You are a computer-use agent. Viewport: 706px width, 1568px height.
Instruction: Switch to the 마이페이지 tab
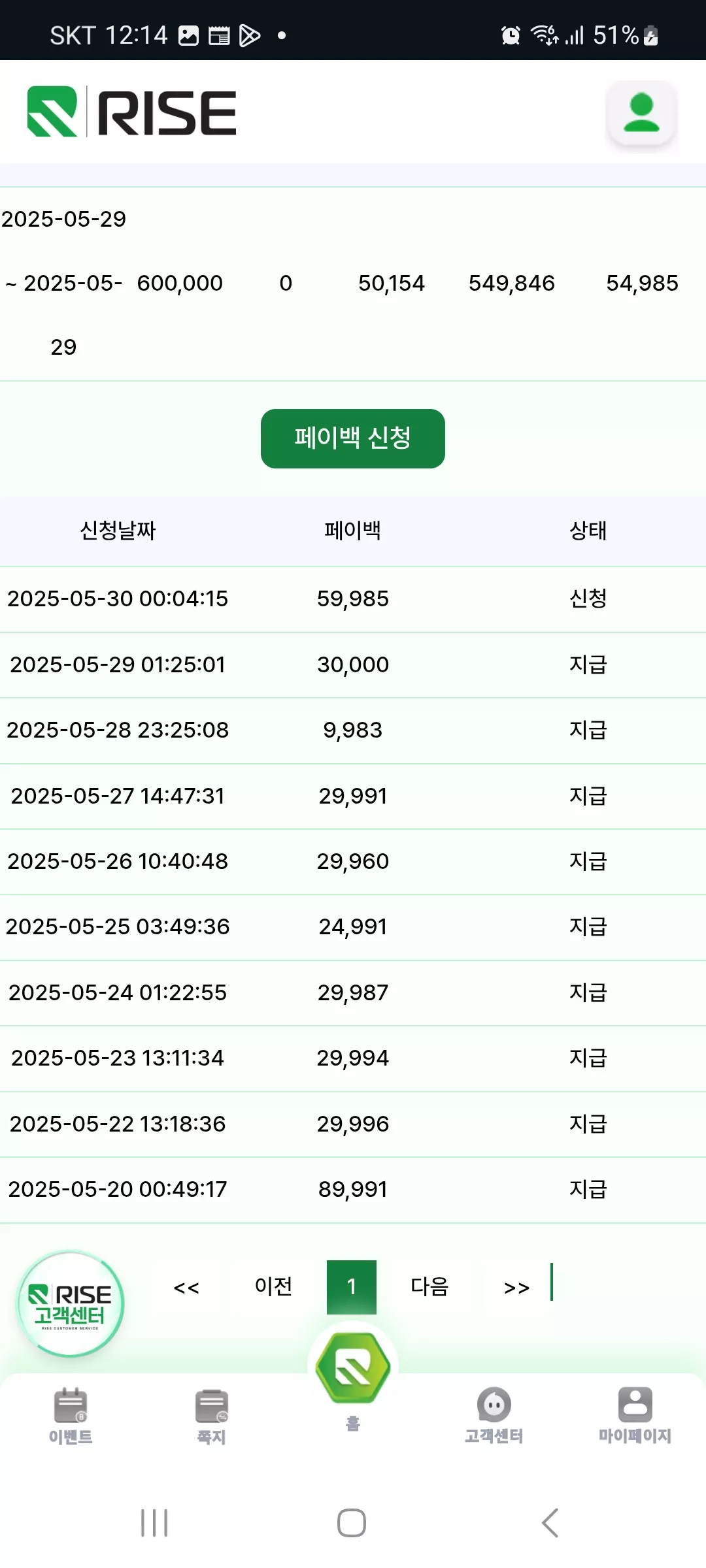(x=635, y=1416)
